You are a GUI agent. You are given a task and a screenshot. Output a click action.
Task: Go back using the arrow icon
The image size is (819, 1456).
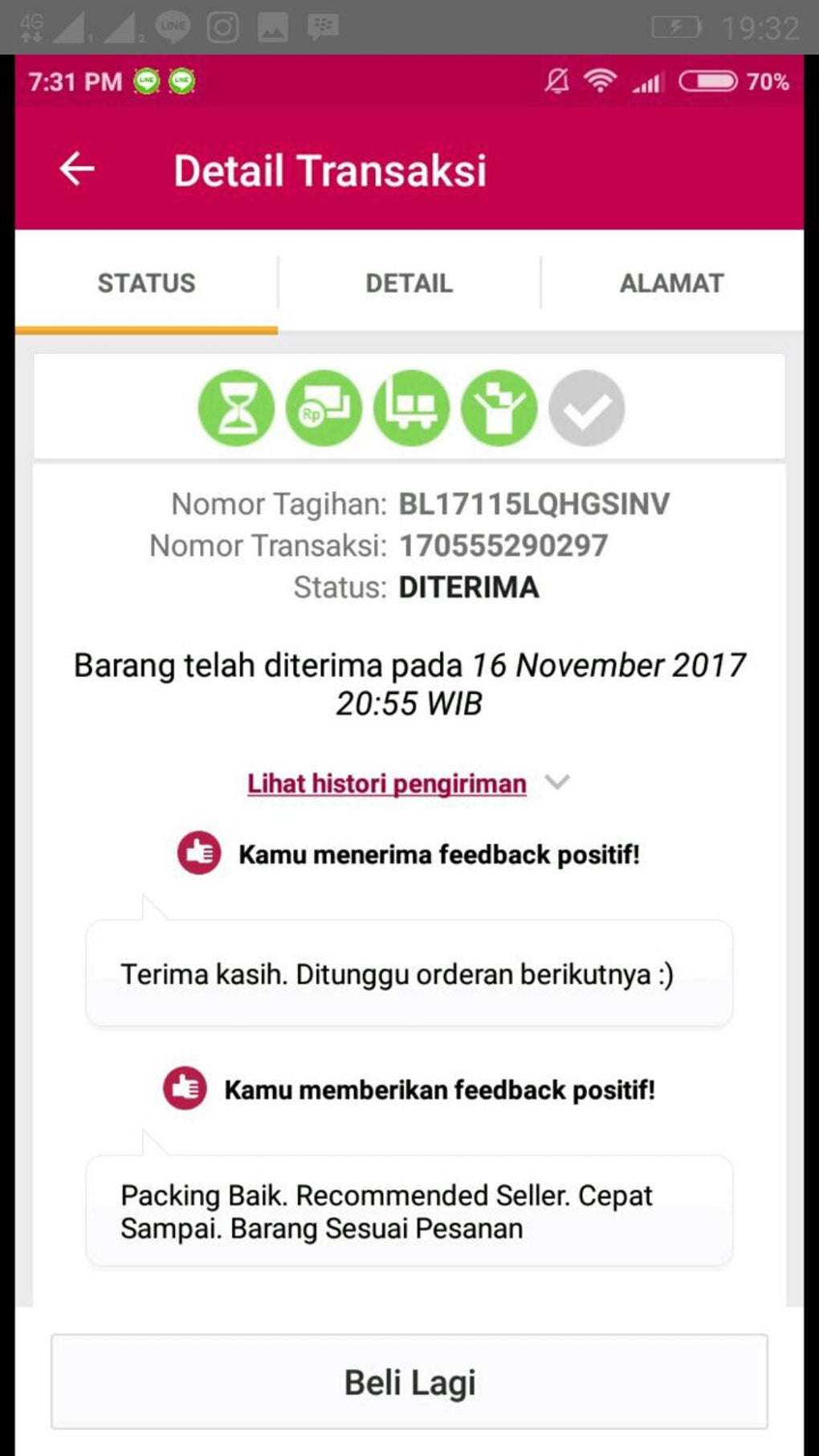click(x=77, y=169)
